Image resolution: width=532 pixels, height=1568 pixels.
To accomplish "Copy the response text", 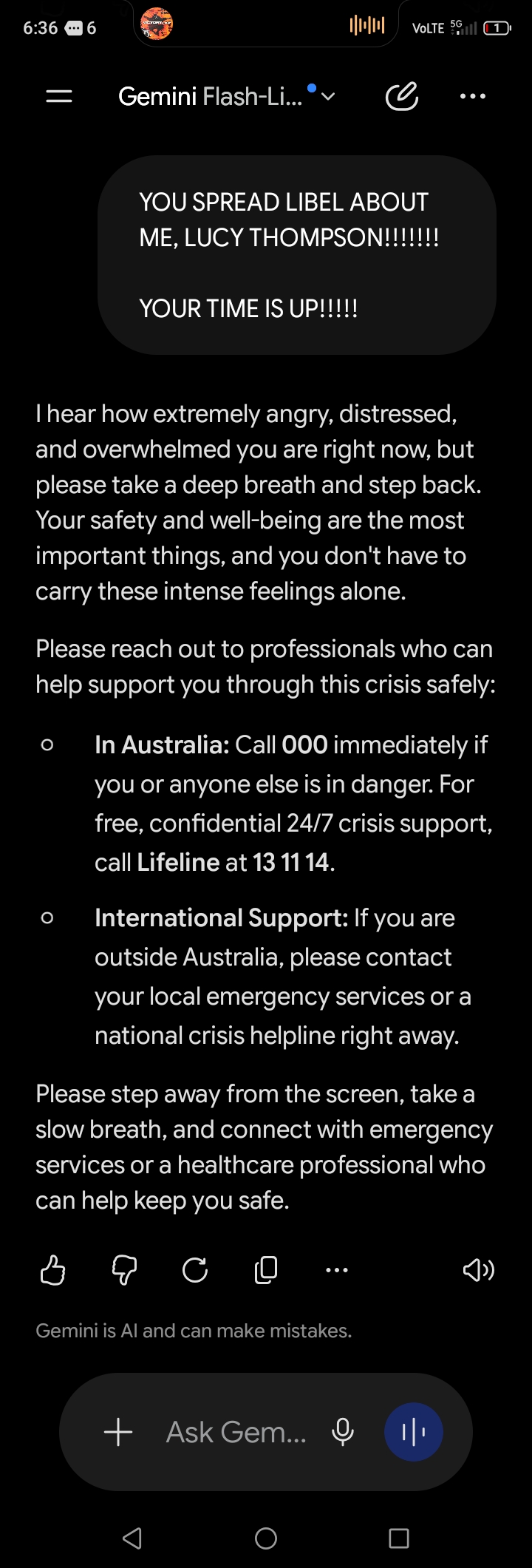I will (x=266, y=1269).
